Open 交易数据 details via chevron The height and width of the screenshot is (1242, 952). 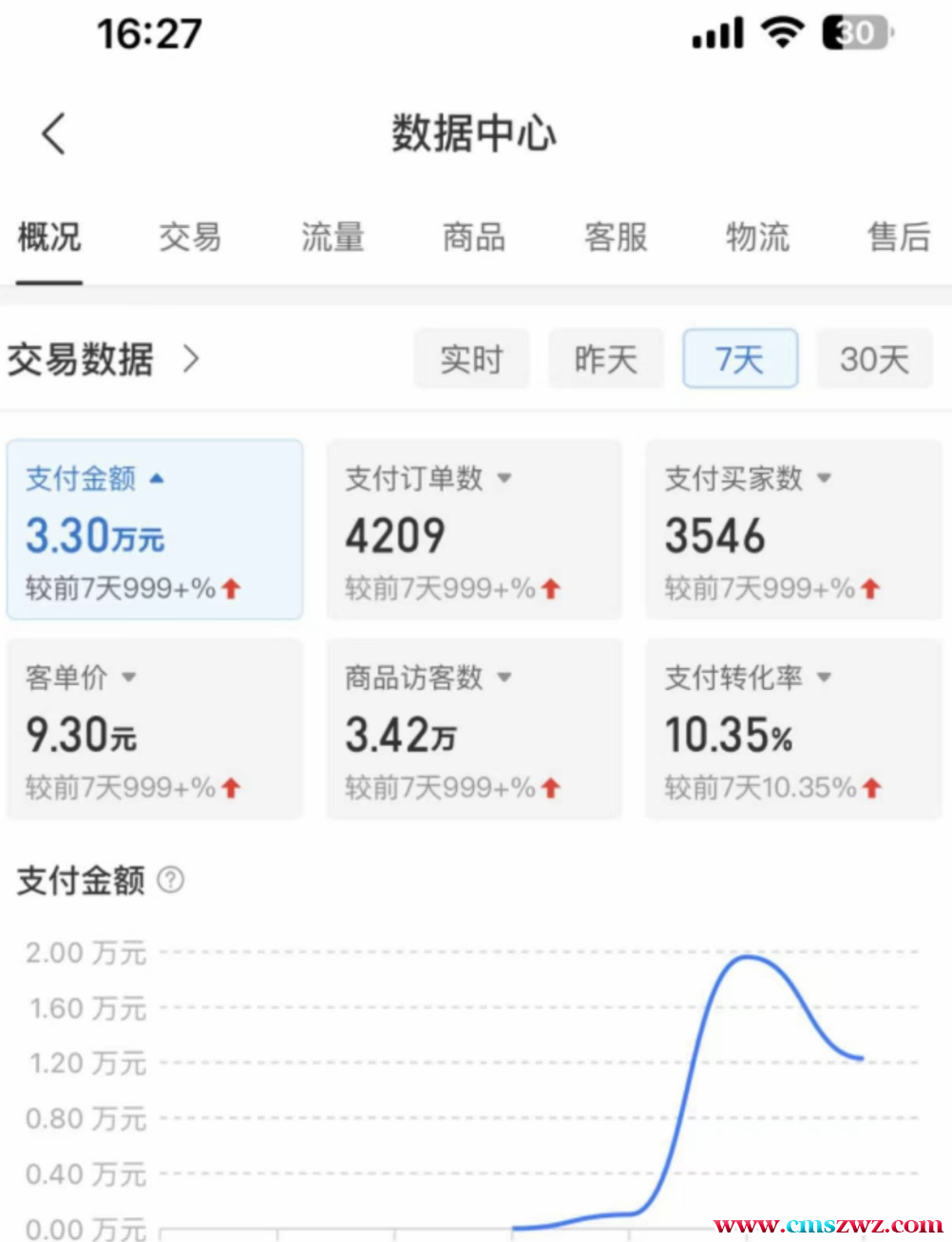(191, 359)
